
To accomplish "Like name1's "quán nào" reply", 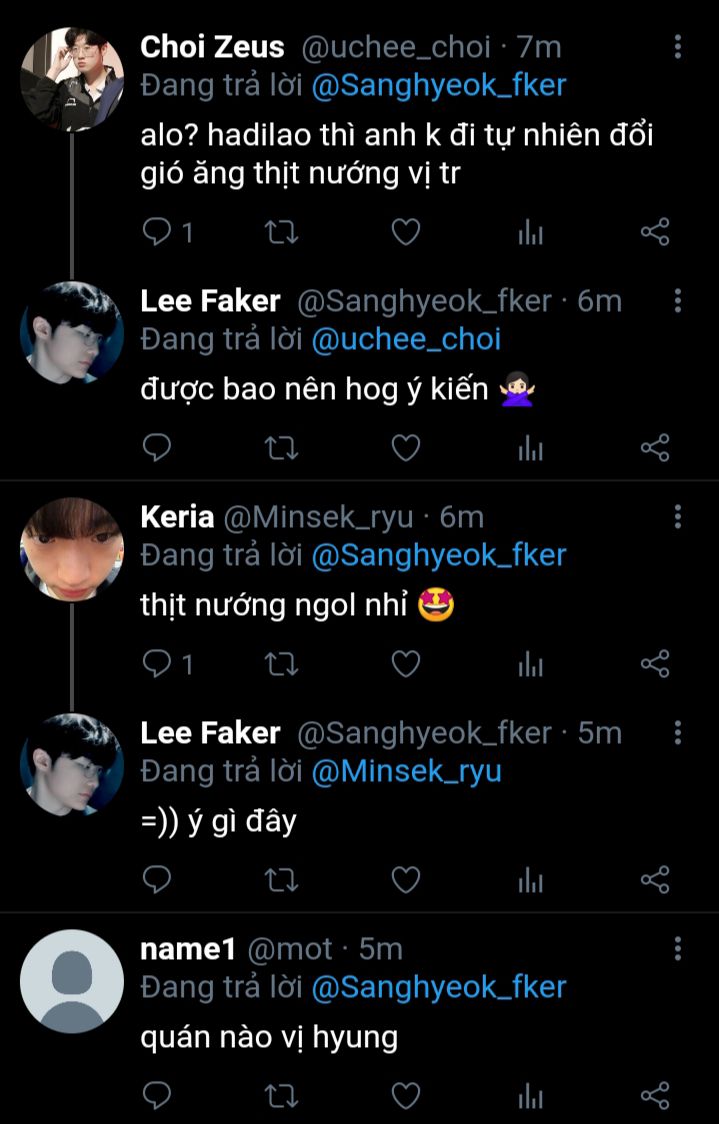I will point(406,1096).
